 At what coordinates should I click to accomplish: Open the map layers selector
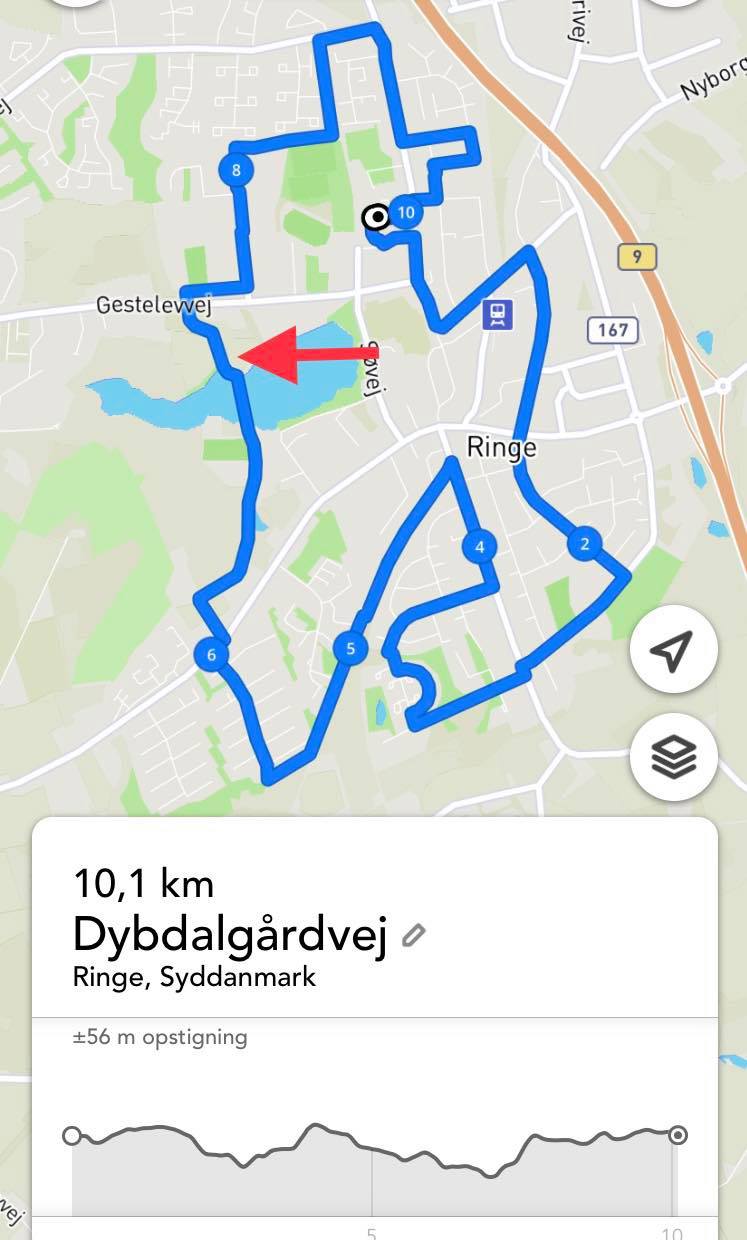[x=673, y=757]
